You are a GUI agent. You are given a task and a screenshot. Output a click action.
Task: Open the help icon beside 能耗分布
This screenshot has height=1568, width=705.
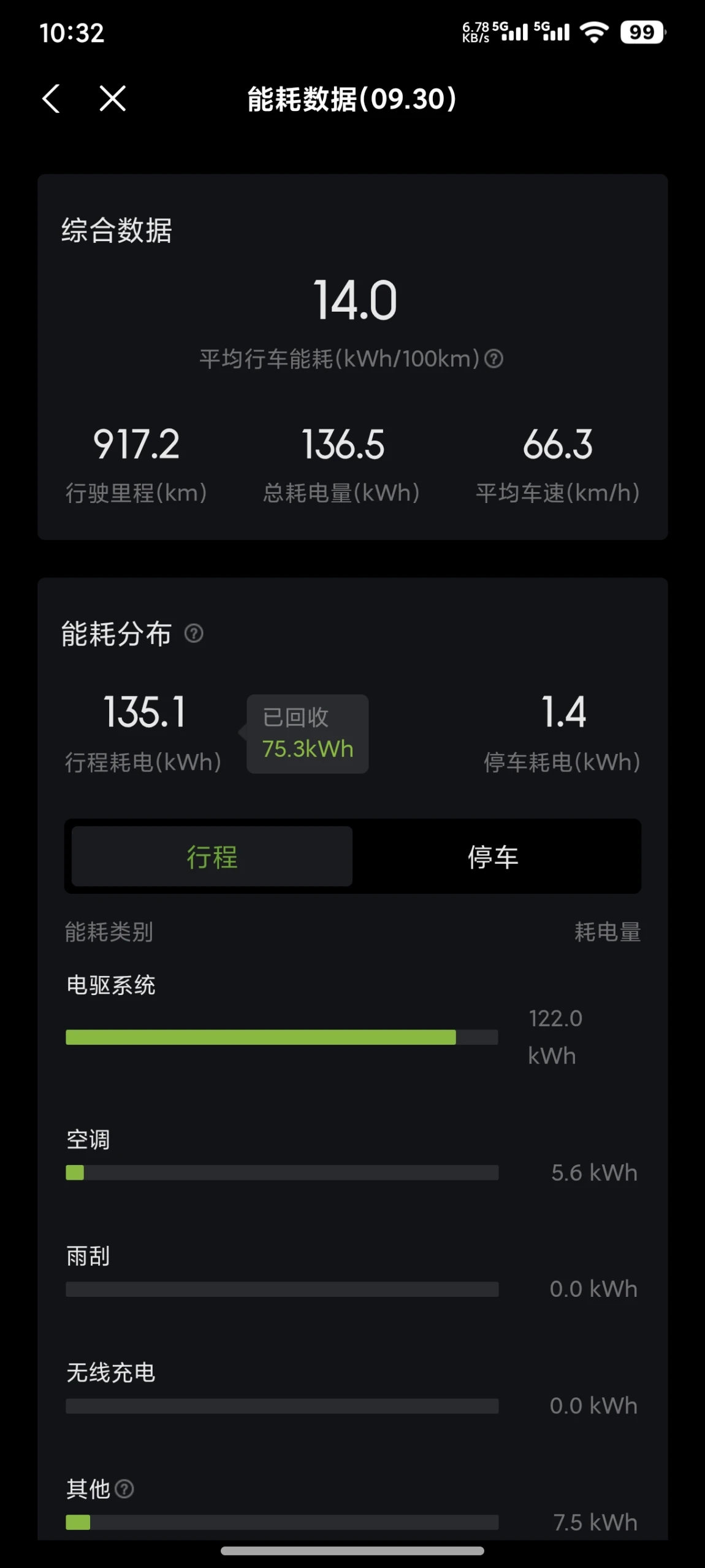pos(194,634)
